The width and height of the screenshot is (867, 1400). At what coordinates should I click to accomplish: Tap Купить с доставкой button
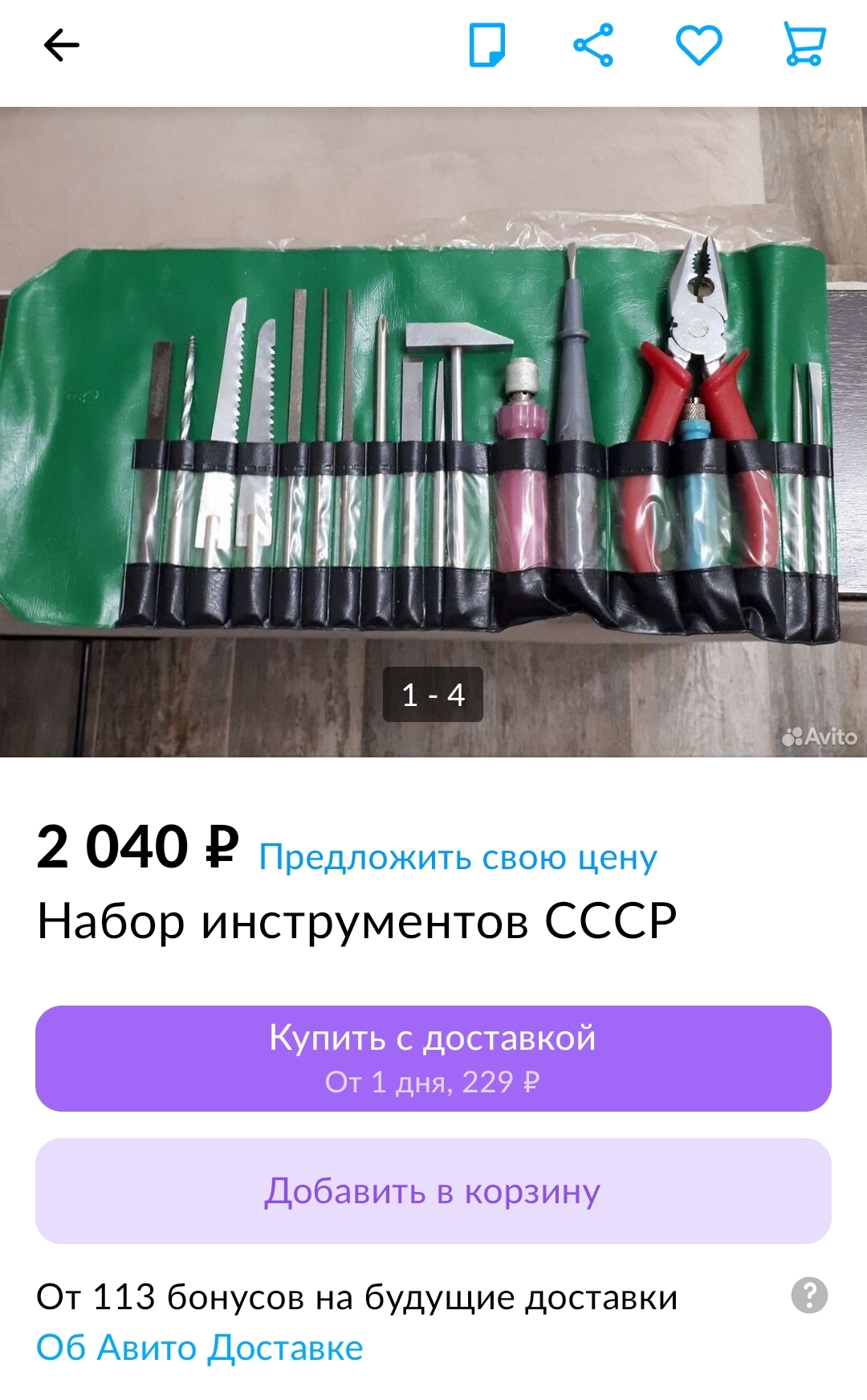[433, 1059]
